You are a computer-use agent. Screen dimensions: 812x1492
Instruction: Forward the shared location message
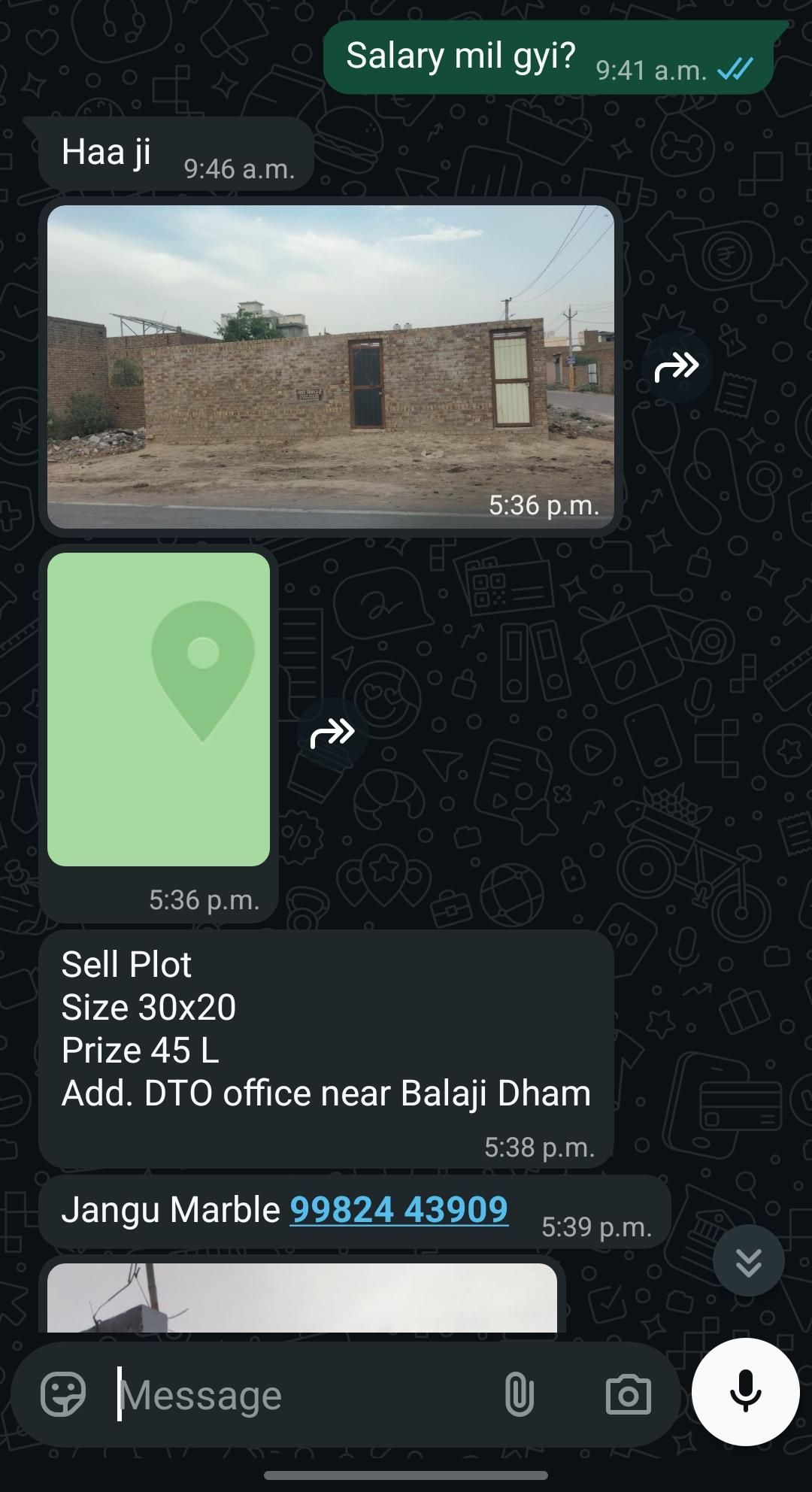[x=332, y=732]
